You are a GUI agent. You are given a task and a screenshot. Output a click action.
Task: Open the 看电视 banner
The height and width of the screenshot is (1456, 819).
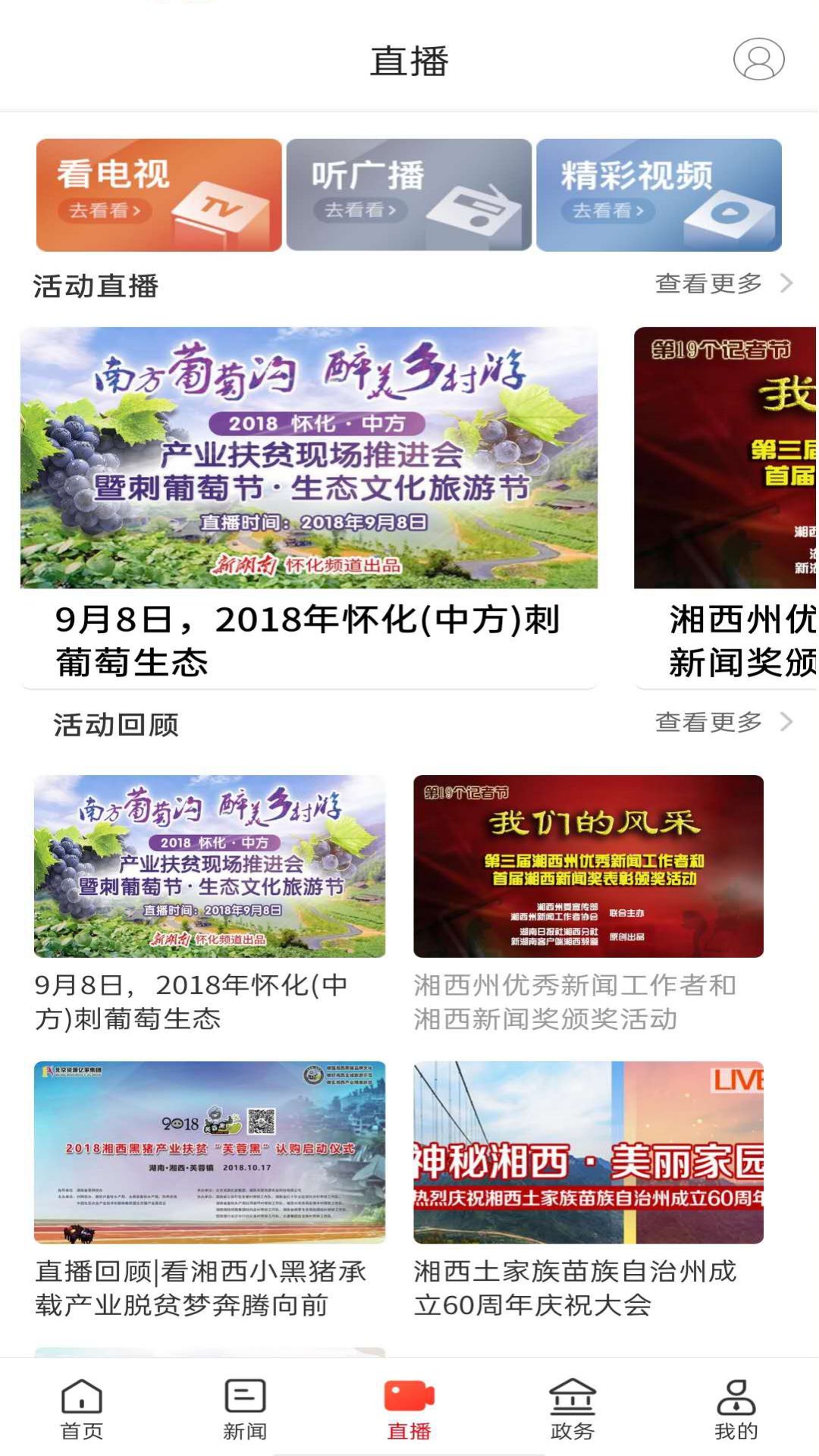coord(159,195)
